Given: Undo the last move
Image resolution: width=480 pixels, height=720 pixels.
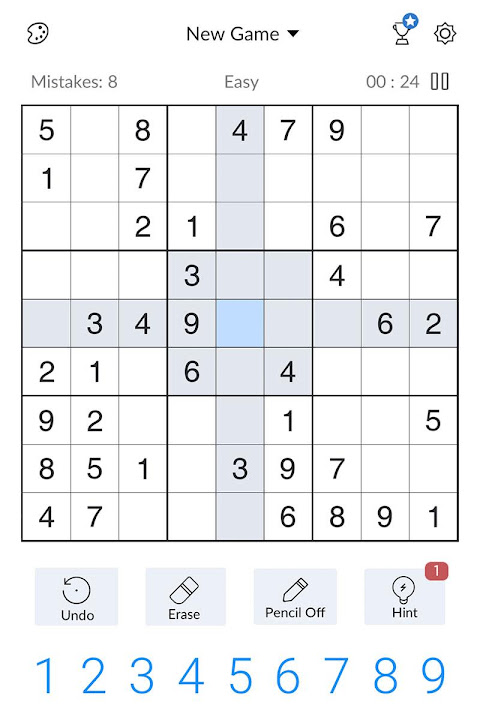Looking at the screenshot, I should [x=77, y=596].
